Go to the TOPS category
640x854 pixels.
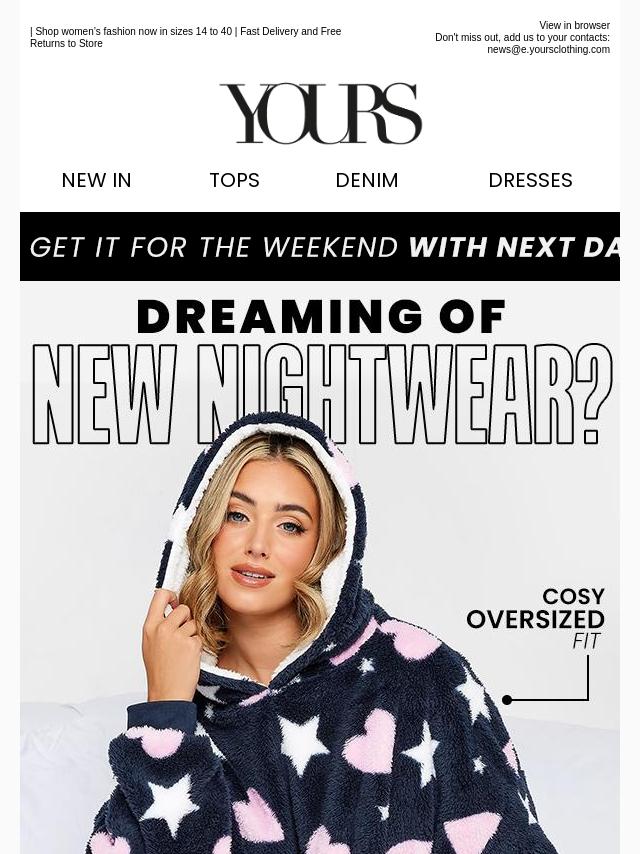(234, 180)
